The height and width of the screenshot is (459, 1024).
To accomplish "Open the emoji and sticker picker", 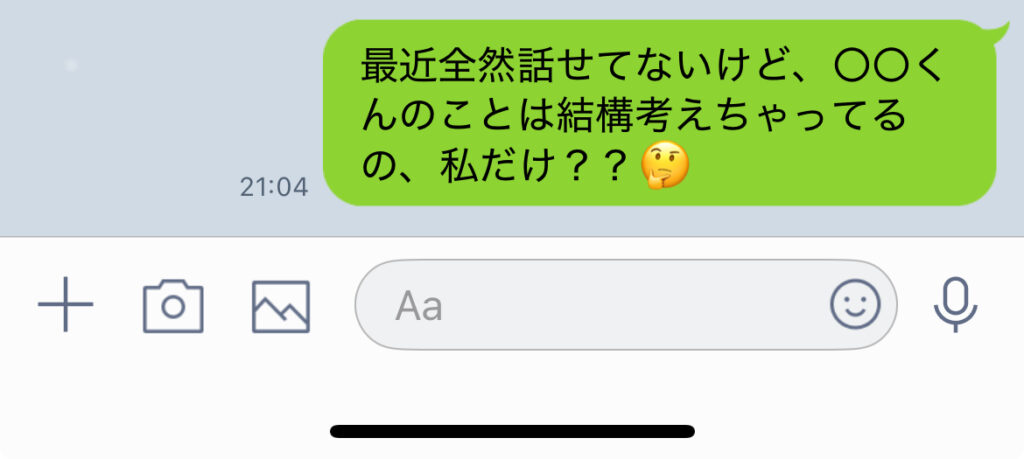I will pos(855,305).
